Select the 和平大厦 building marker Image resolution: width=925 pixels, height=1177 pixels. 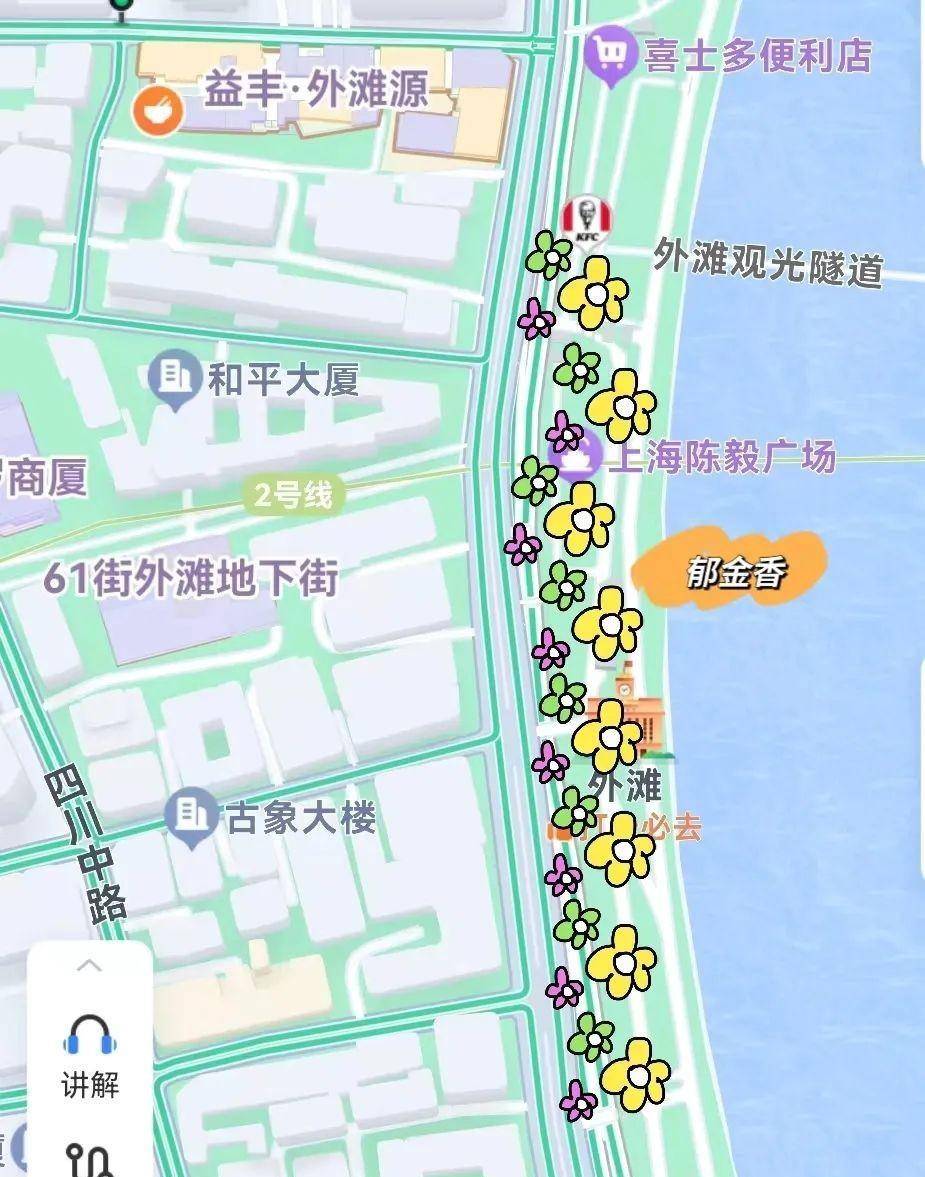click(x=177, y=380)
